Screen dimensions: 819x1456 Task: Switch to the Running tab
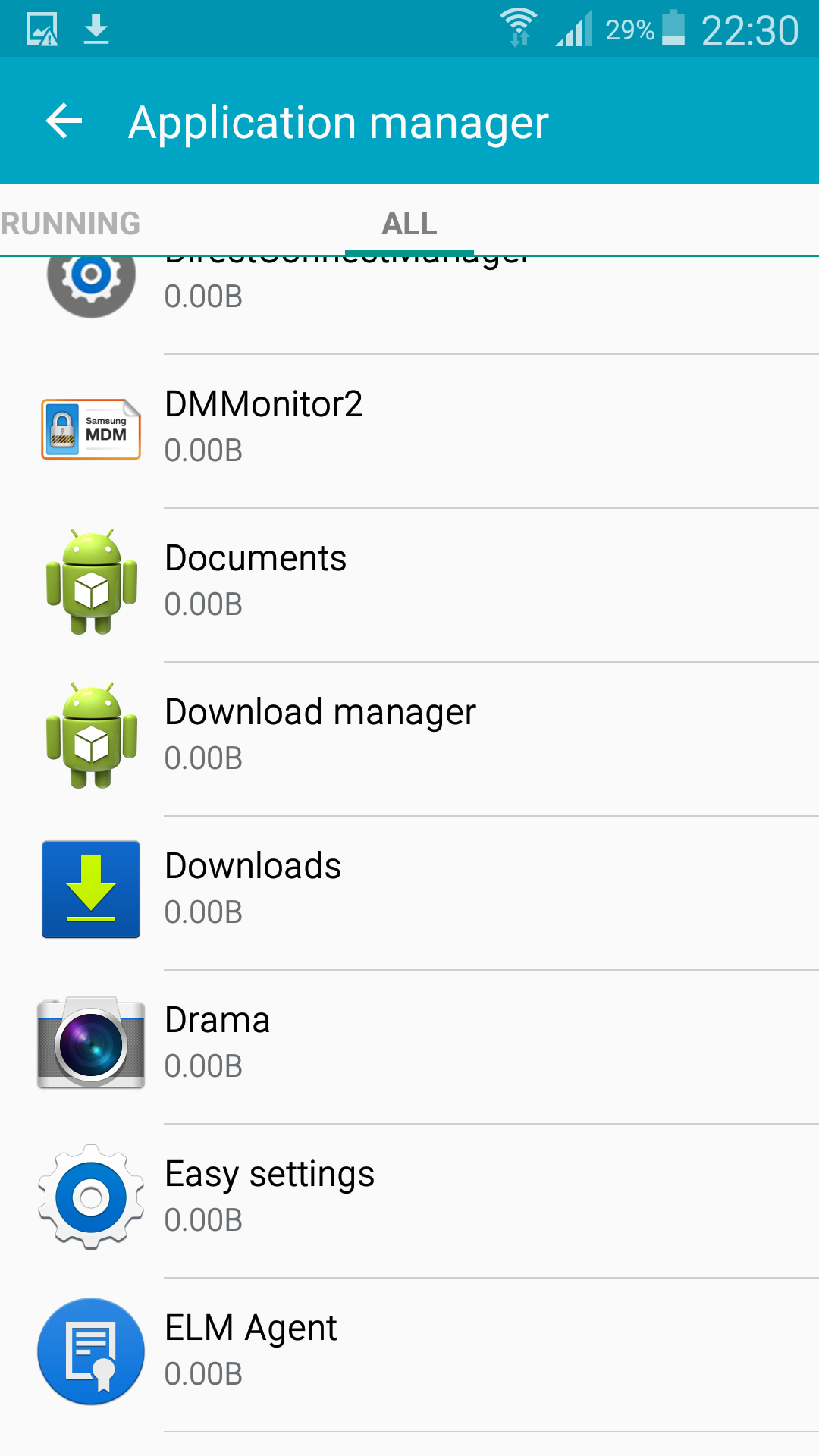[71, 223]
